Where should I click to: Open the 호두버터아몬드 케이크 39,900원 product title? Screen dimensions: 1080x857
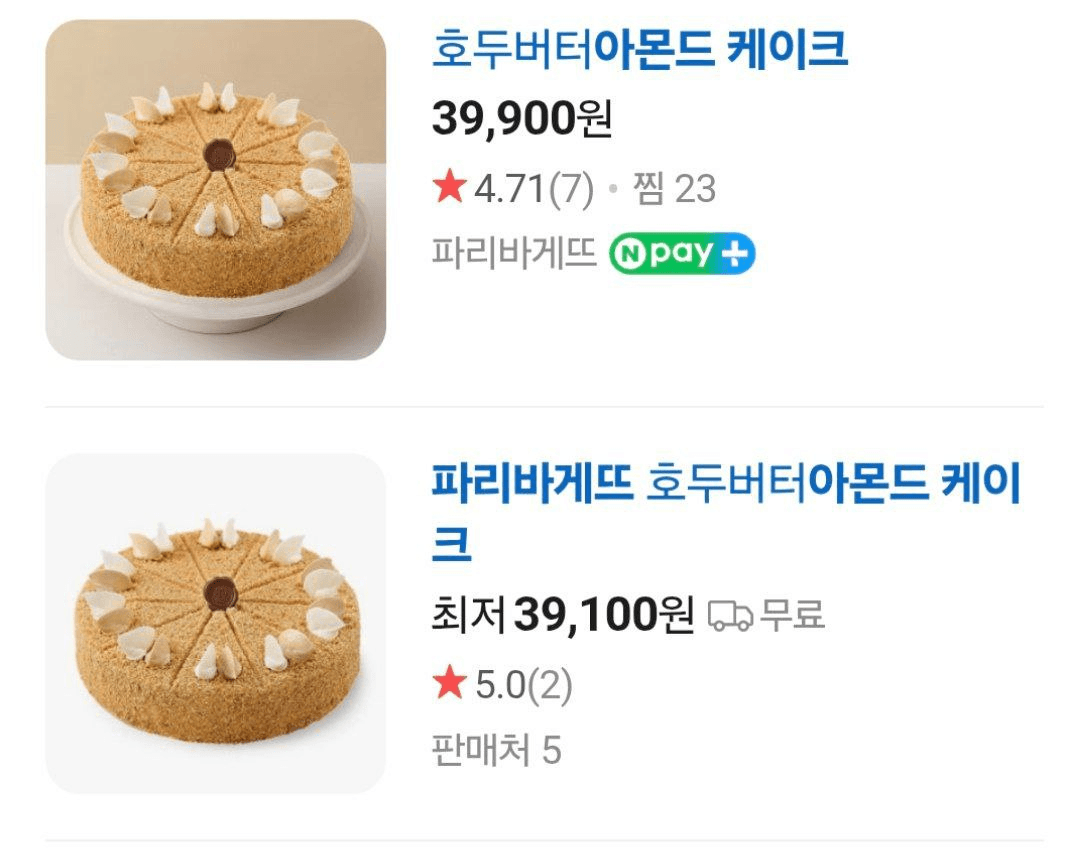(639, 49)
